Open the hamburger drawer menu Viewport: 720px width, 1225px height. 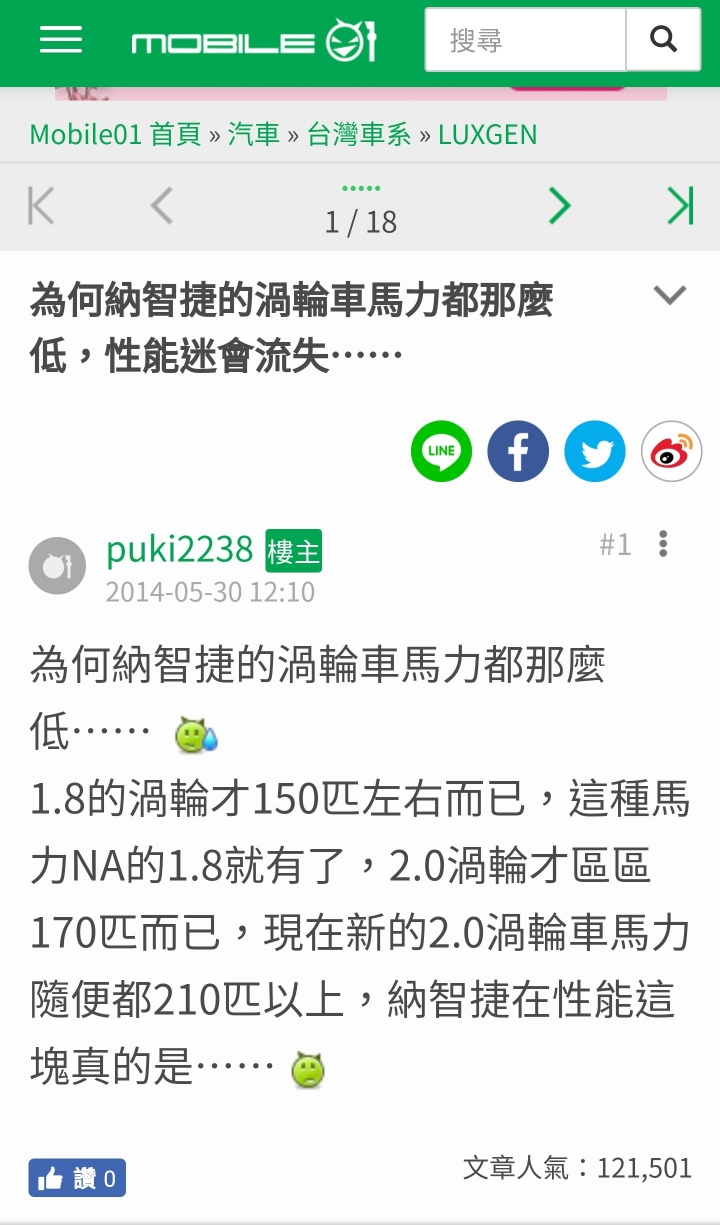point(61,40)
